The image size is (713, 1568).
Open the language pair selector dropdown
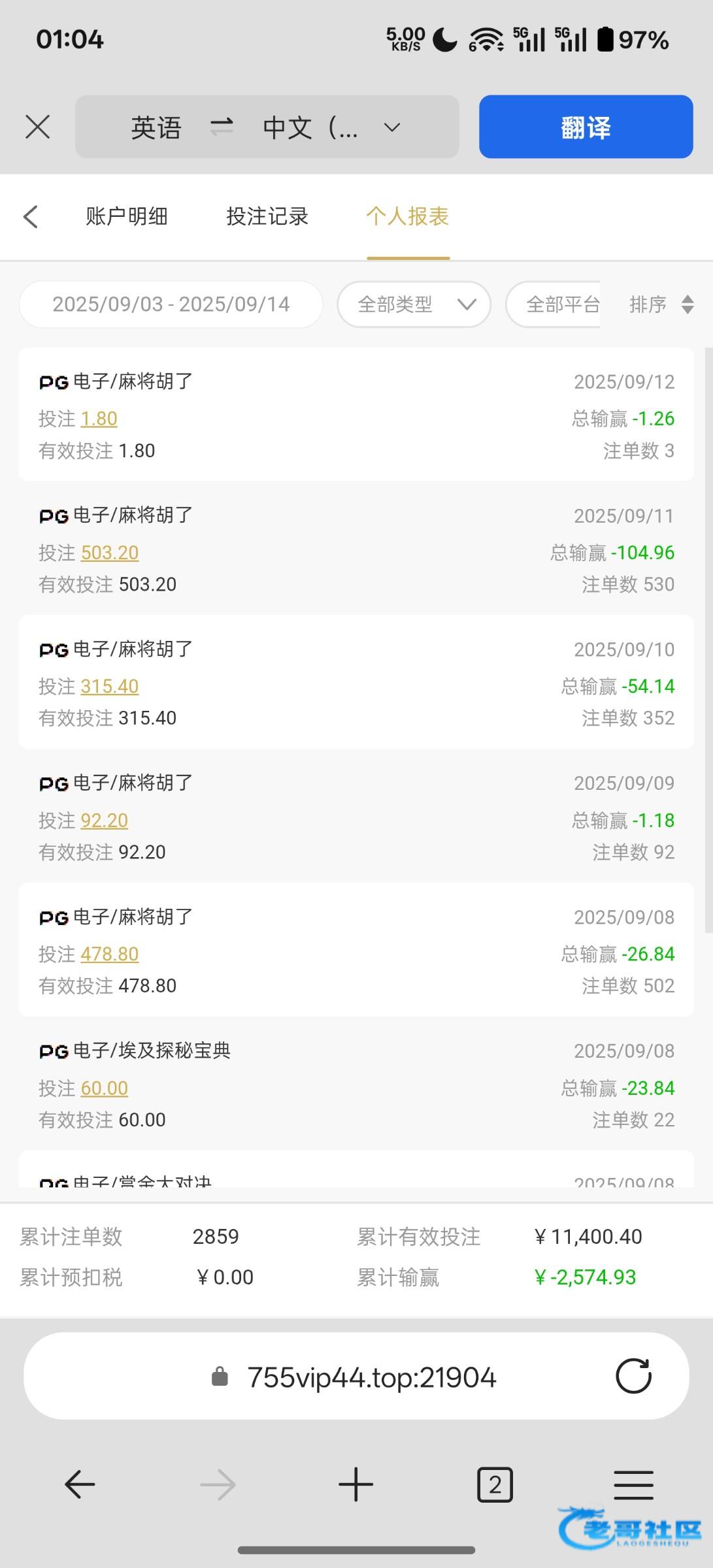pos(267,127)
